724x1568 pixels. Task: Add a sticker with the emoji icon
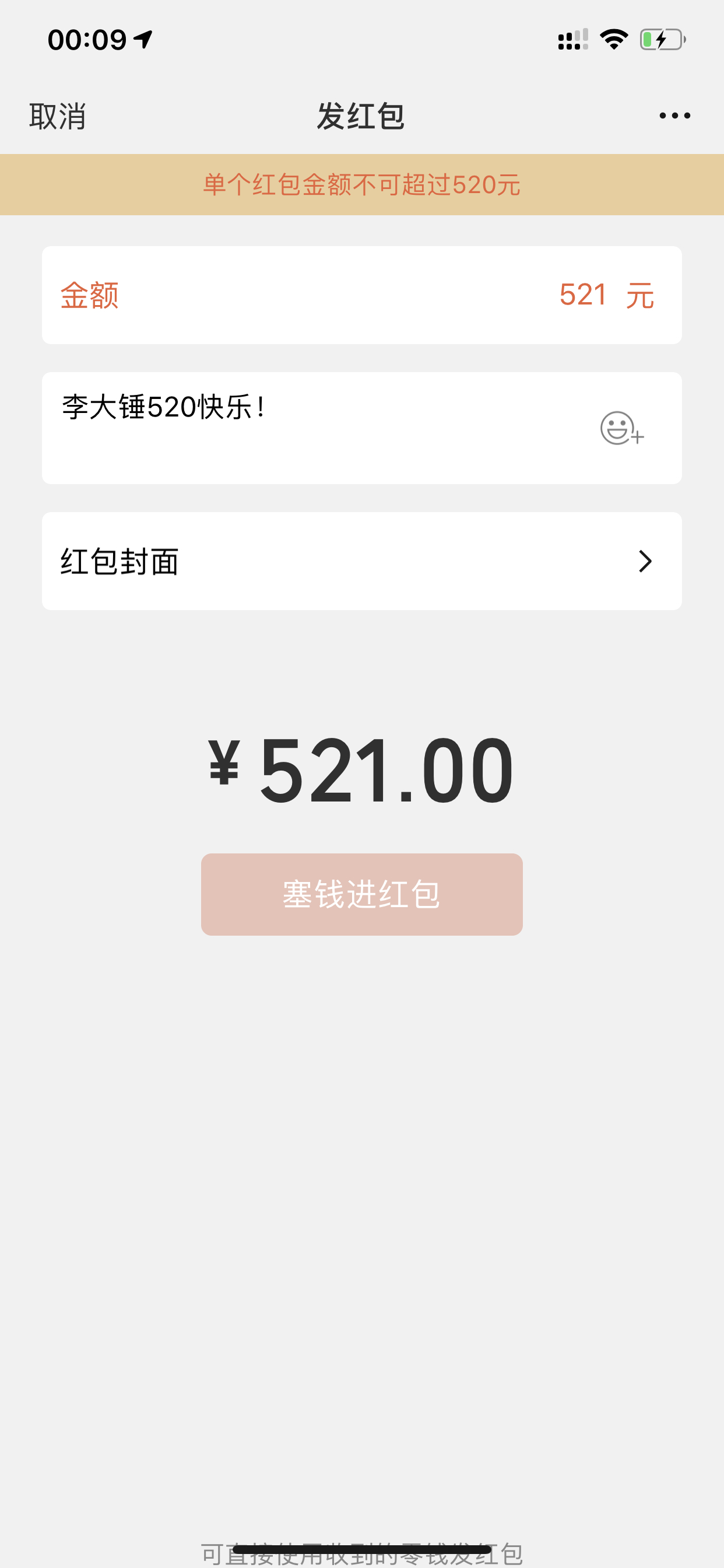(x=621, y=428)
